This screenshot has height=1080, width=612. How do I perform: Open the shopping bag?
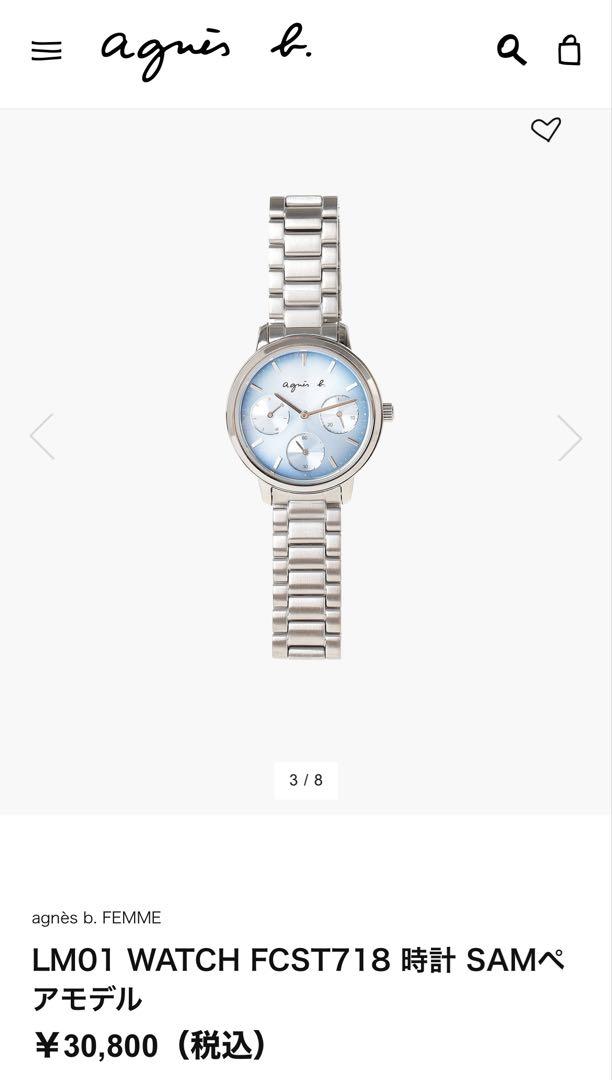click(569, 49)
